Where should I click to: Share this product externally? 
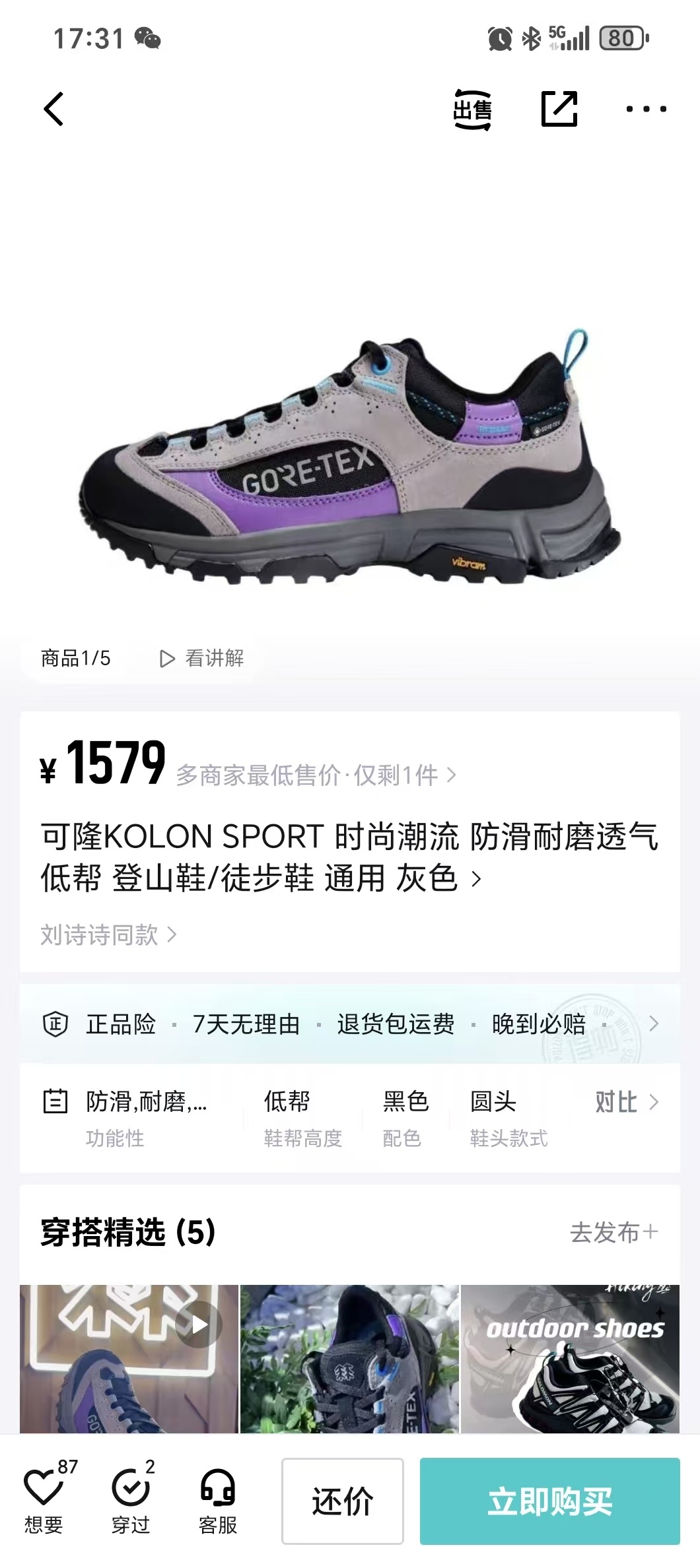point(559,109)
